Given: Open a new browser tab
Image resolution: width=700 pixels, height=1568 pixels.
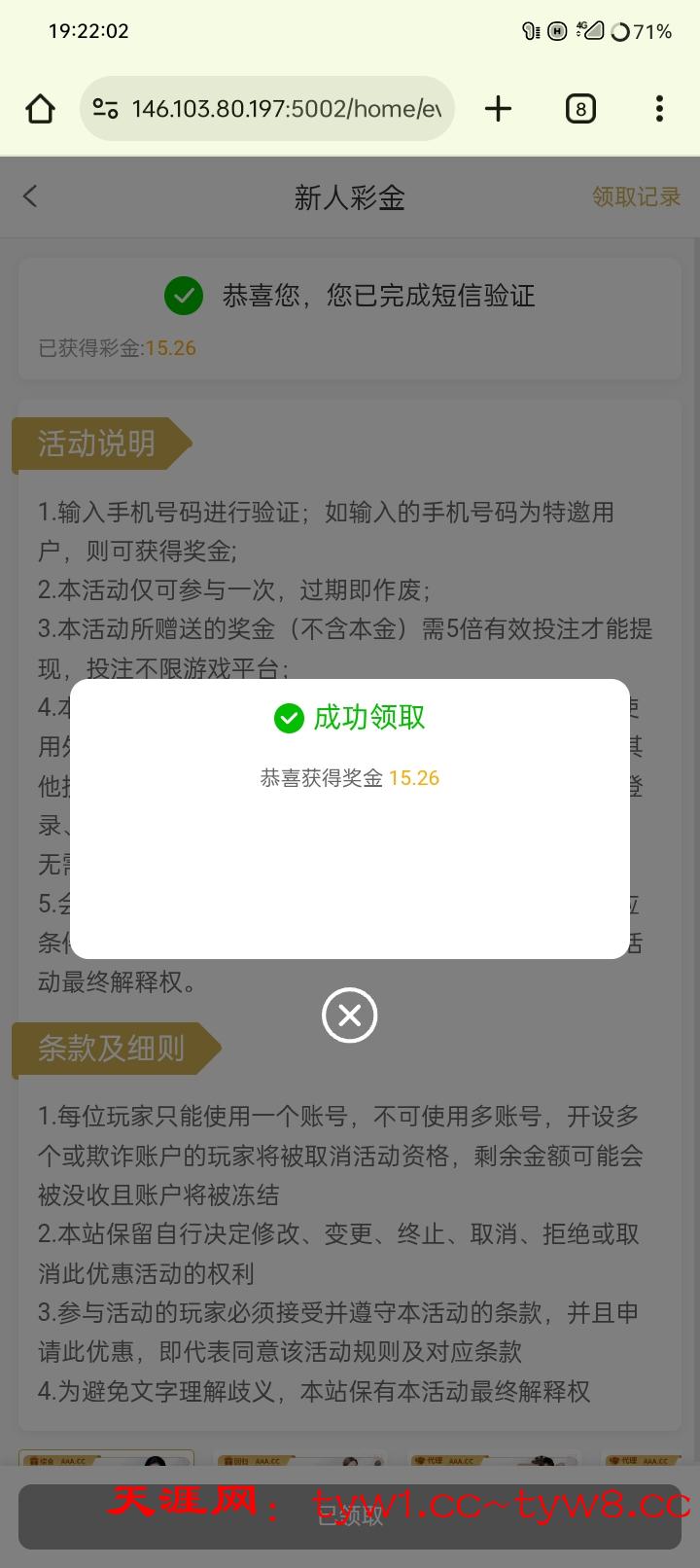Looking at the screenshot, I should pyautogui.click(x=498, y=109).
